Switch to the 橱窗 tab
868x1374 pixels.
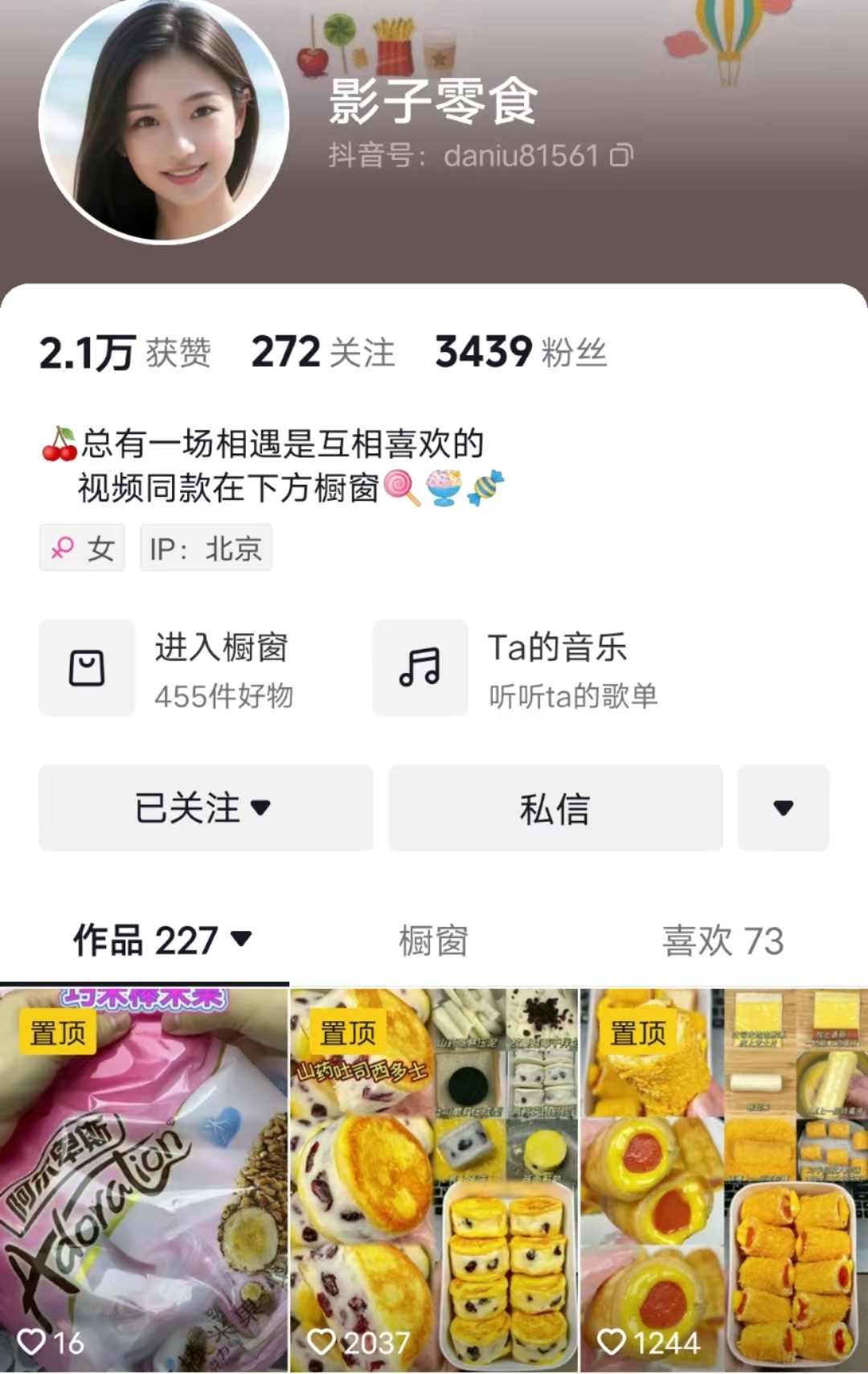pos(433,940)
